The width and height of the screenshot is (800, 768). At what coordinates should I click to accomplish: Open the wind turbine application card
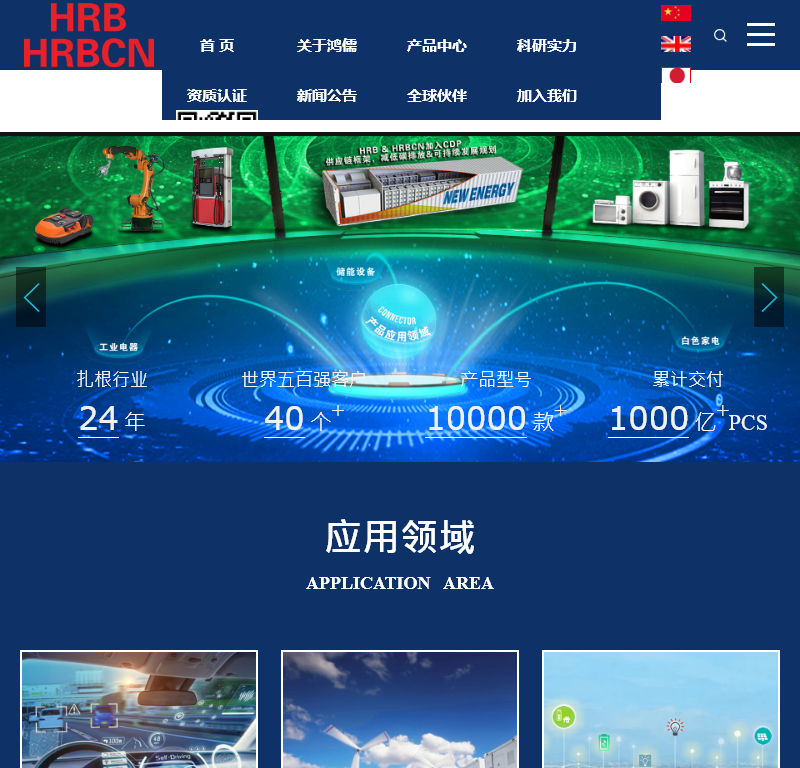coord(400,709)
